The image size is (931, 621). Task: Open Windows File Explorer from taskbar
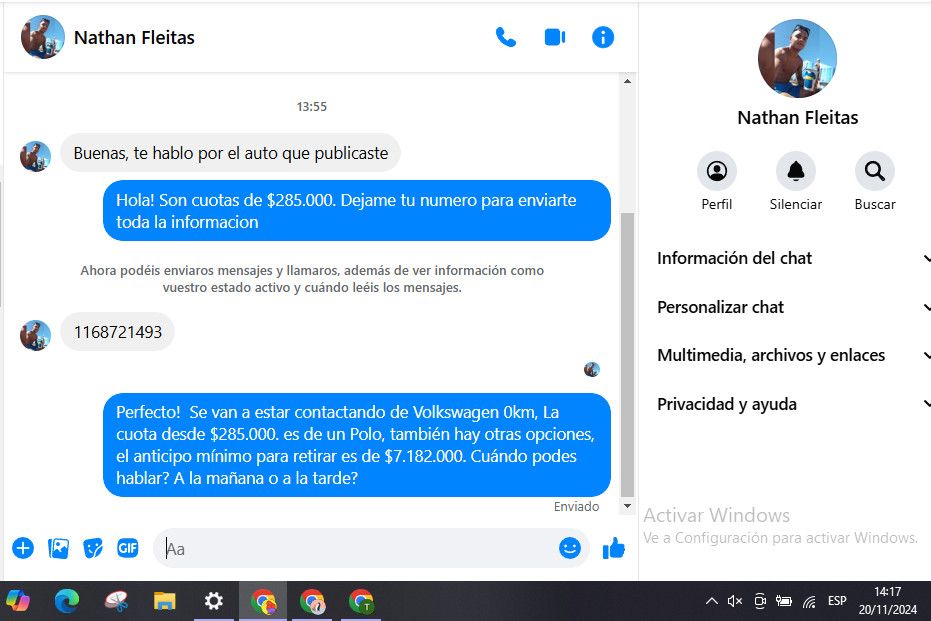click(x=165, y=601)
